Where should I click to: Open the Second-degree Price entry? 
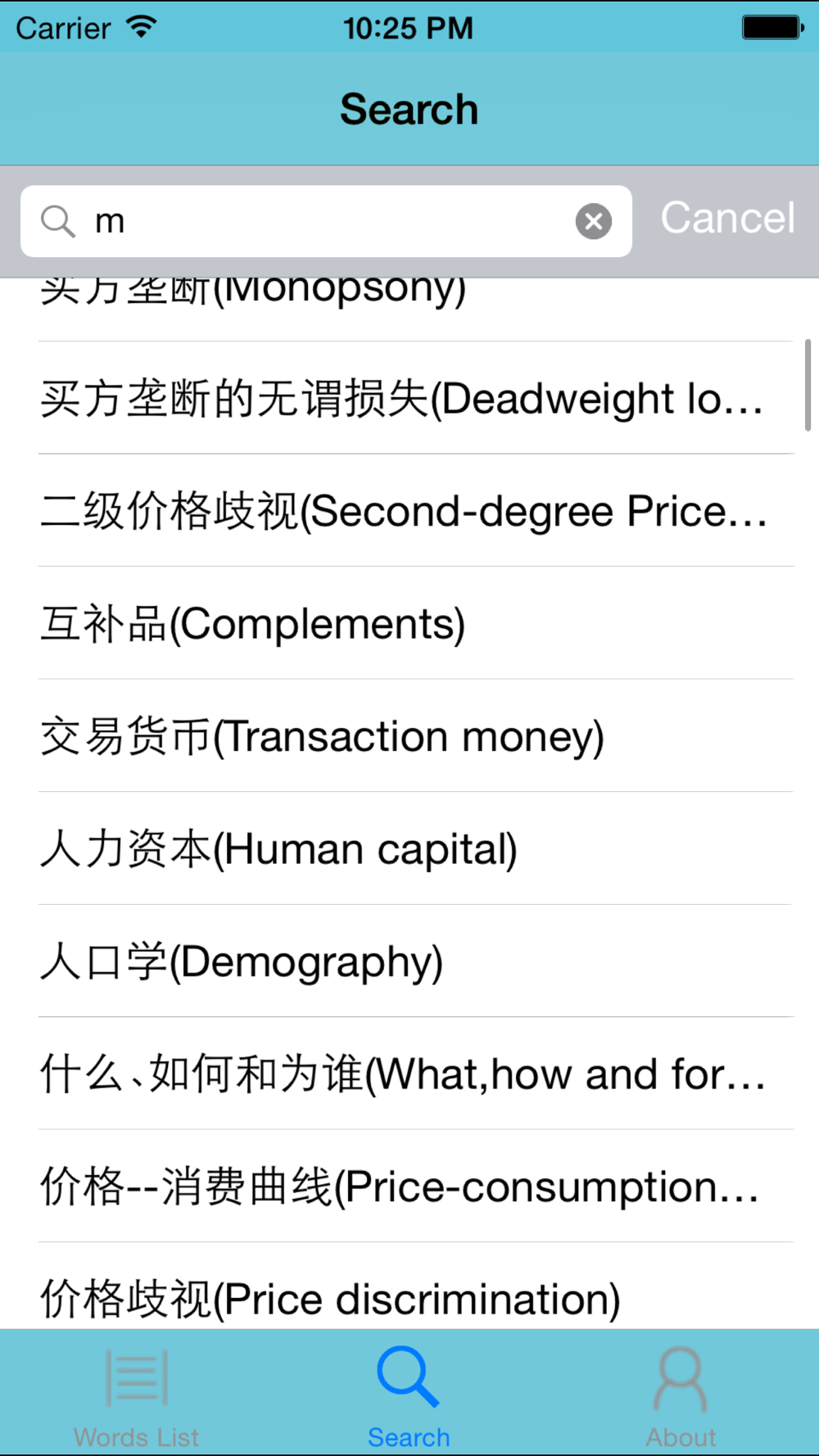tap(409, 511)
